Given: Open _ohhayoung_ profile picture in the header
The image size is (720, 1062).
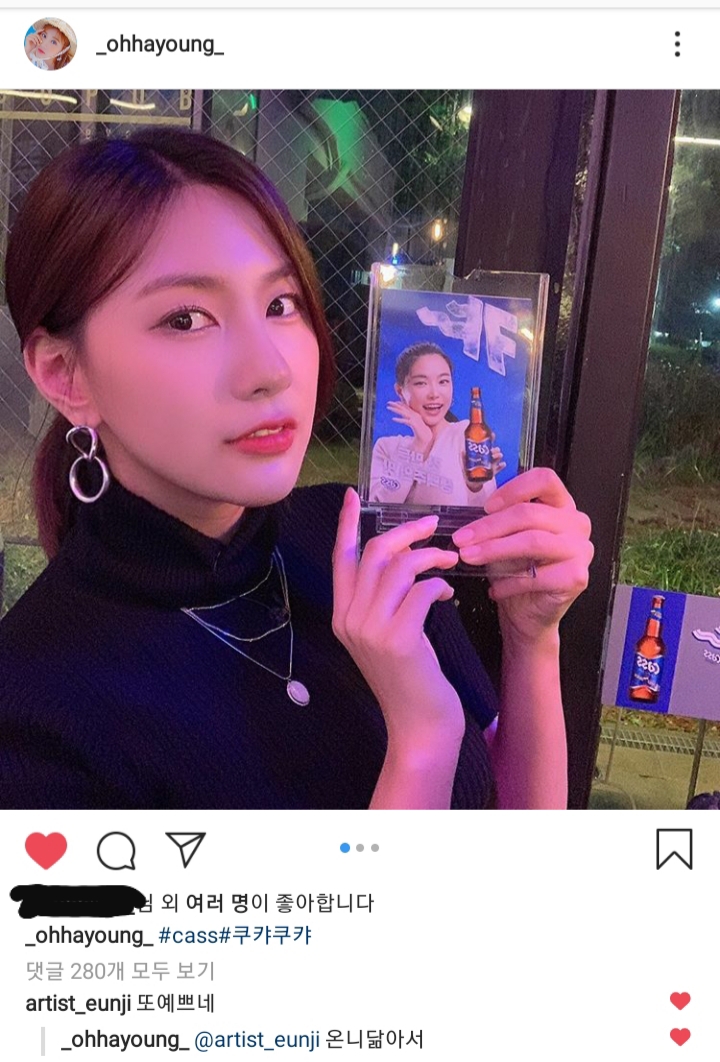Looking at the screenshot, I should tap(50, 44).
